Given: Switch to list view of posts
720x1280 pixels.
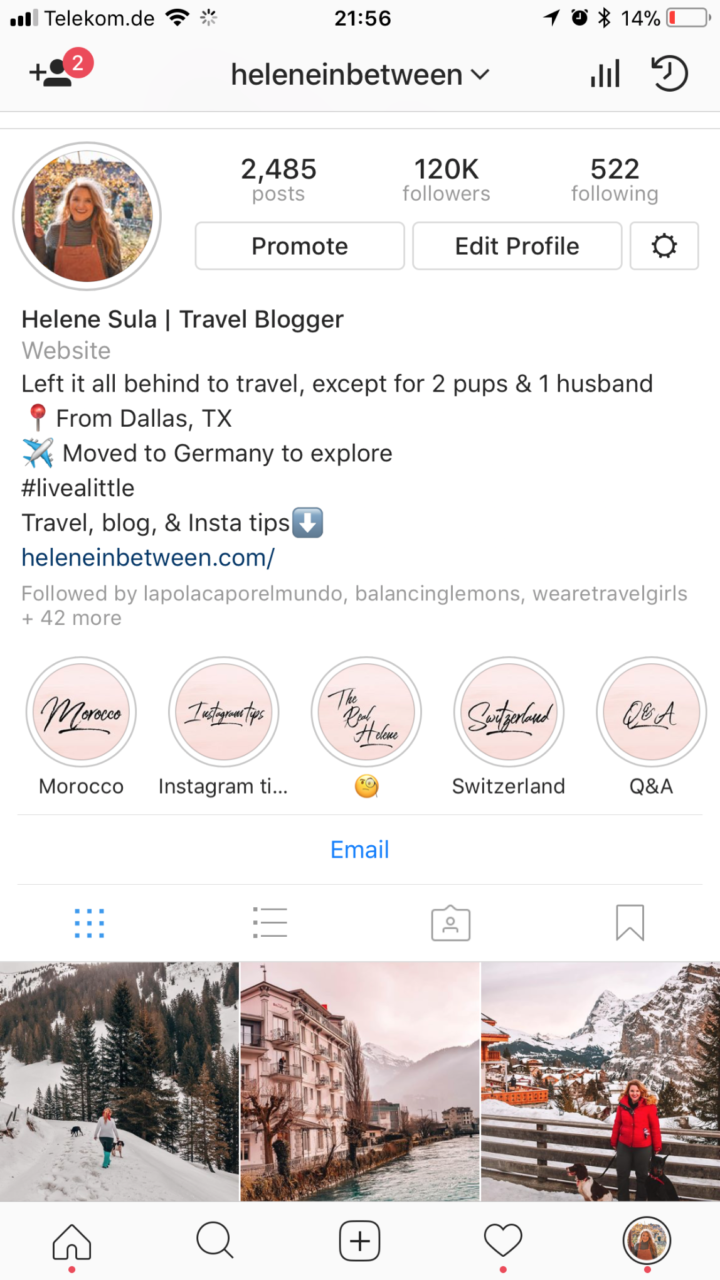Looking at the screenshot, I should pyautogui.click(x=270, y=923).
